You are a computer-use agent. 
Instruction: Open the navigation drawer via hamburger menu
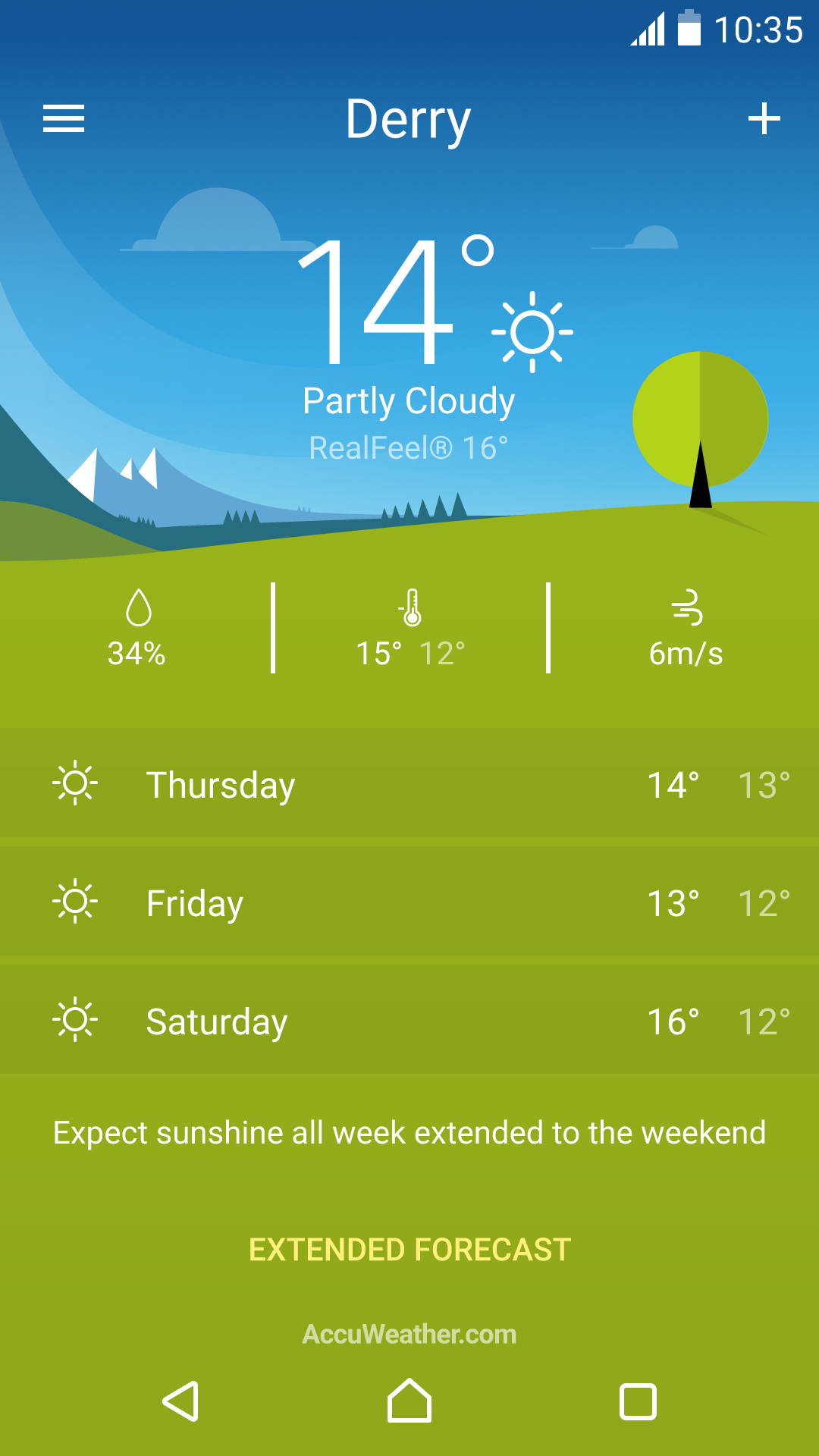[64, 118]
